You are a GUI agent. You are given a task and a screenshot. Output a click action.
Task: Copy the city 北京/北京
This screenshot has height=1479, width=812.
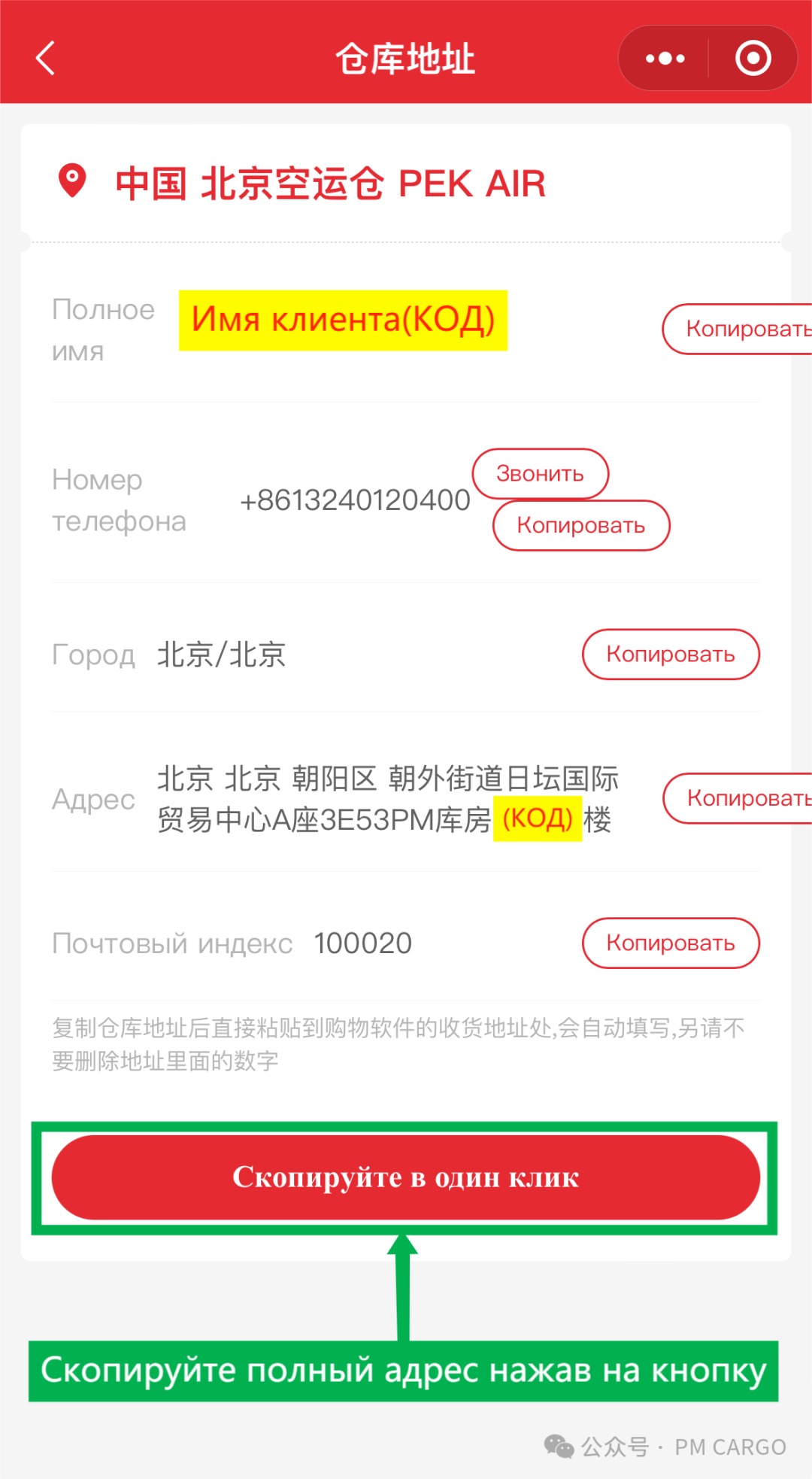tap(670, 654)
